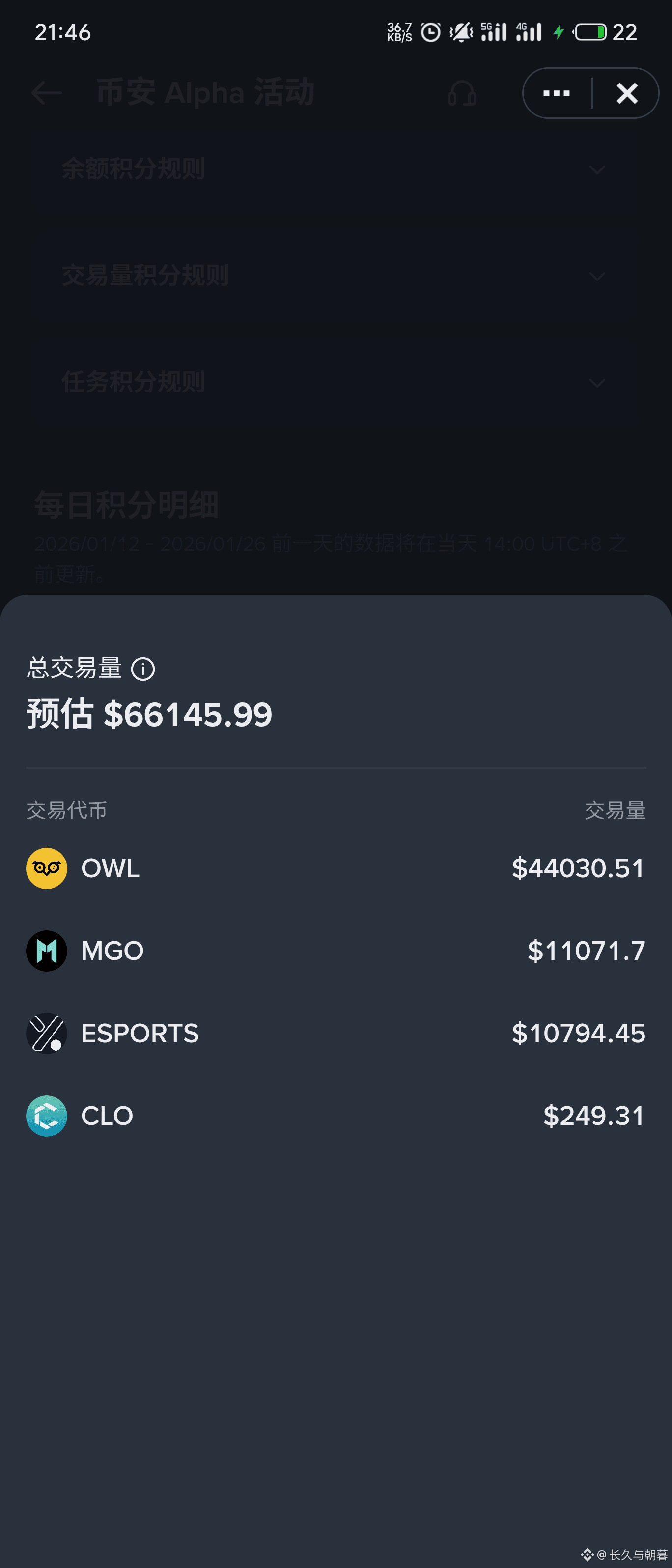Viewport: 672px width, 1568px height.
Task: Open the mini program more options menu
Action: tap(556, 93)
